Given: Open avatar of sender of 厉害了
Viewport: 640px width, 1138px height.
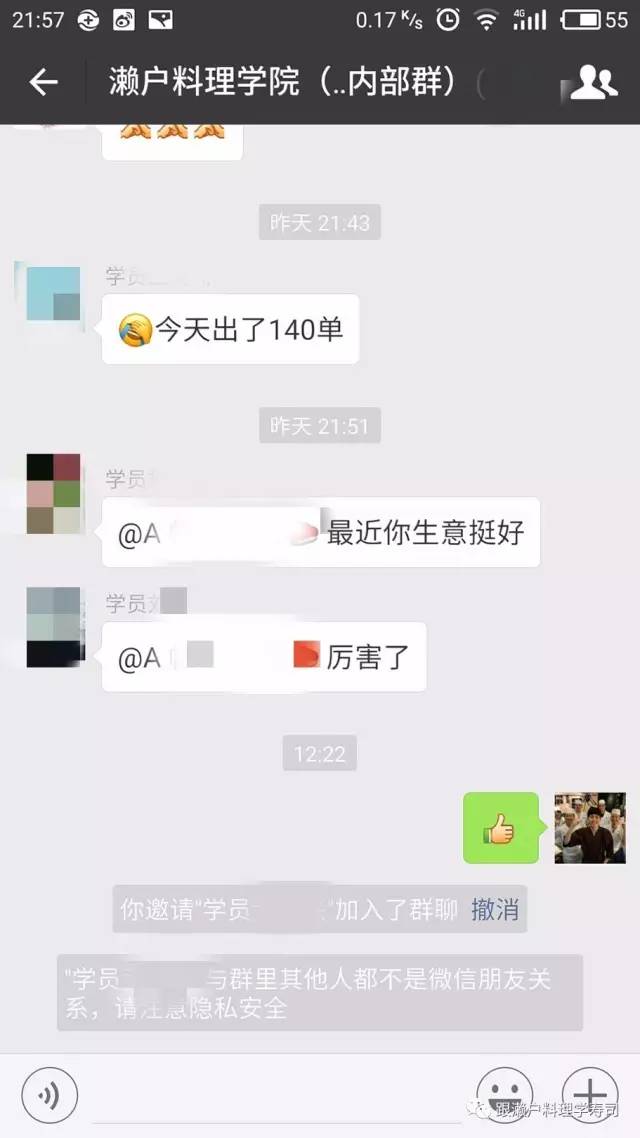Looking at the screenshot, I should 53,627.
